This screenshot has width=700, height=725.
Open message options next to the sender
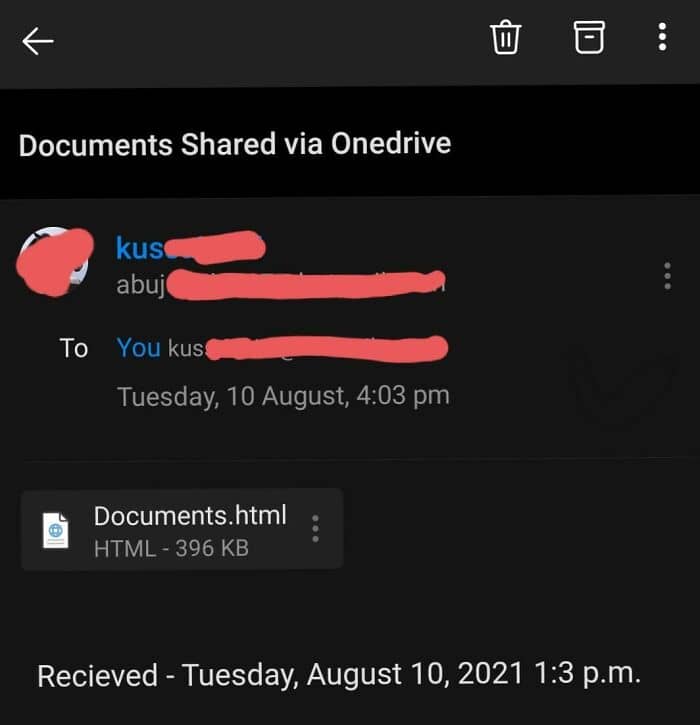pyautogui.click(x=667, y=276)
